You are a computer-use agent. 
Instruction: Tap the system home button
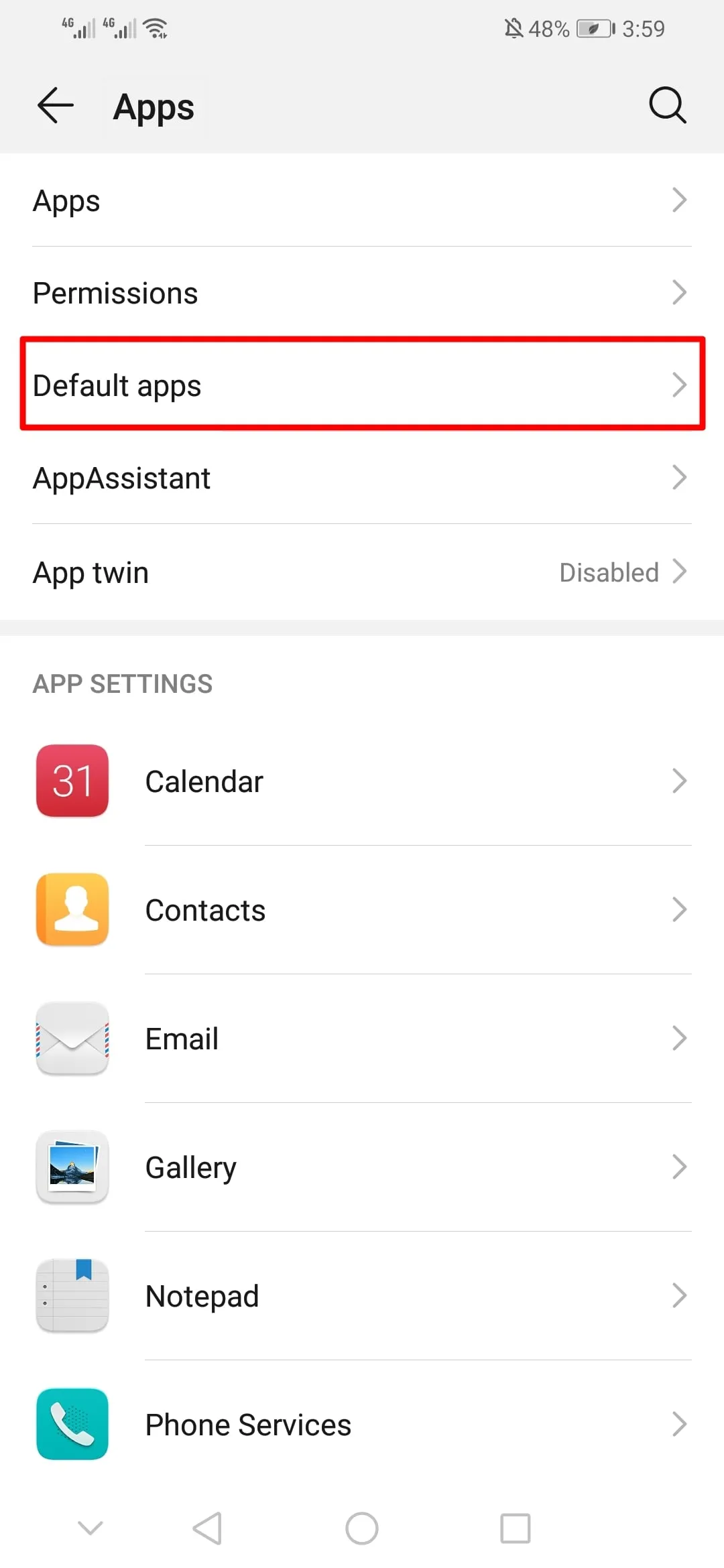tap(362, 1528)
